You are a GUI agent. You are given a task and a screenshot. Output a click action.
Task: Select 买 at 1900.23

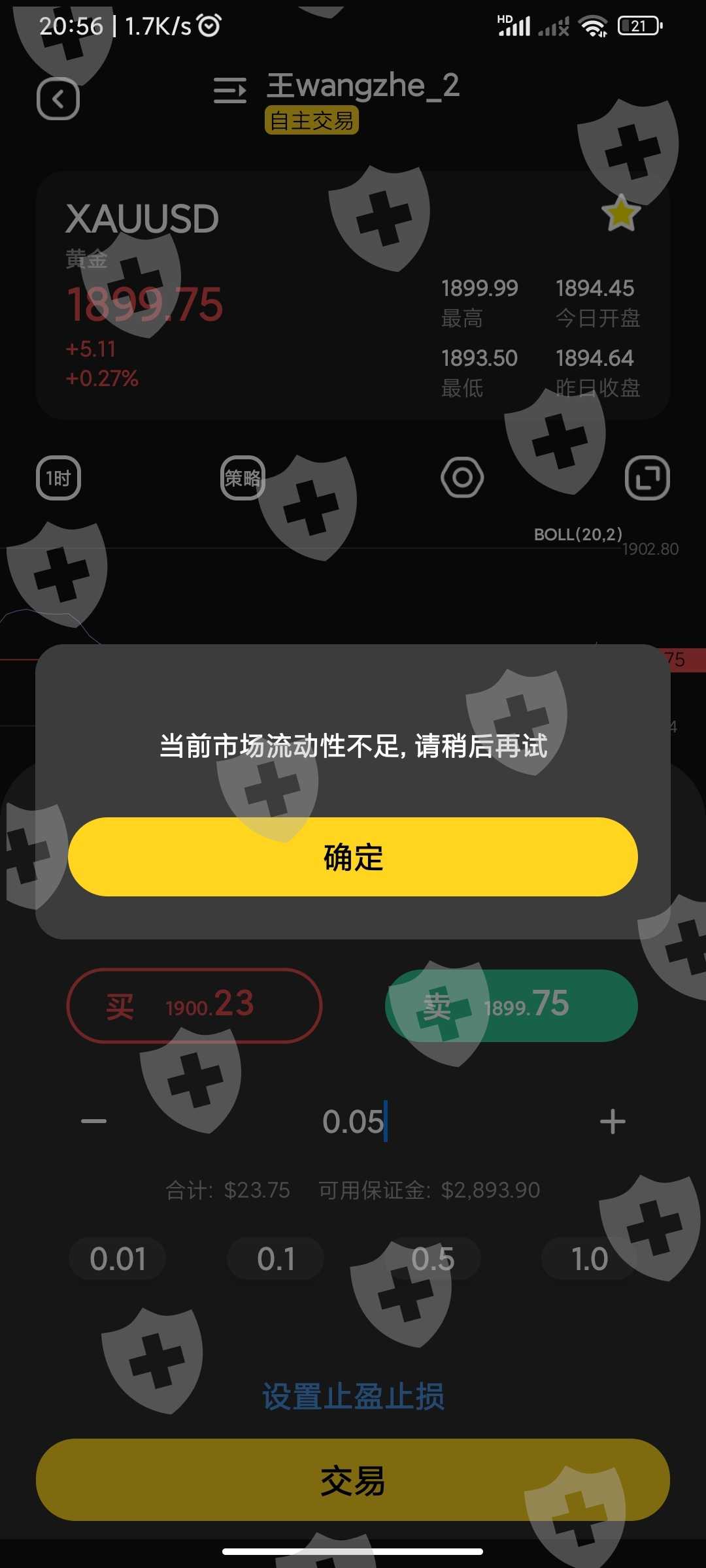point(194,1005)
